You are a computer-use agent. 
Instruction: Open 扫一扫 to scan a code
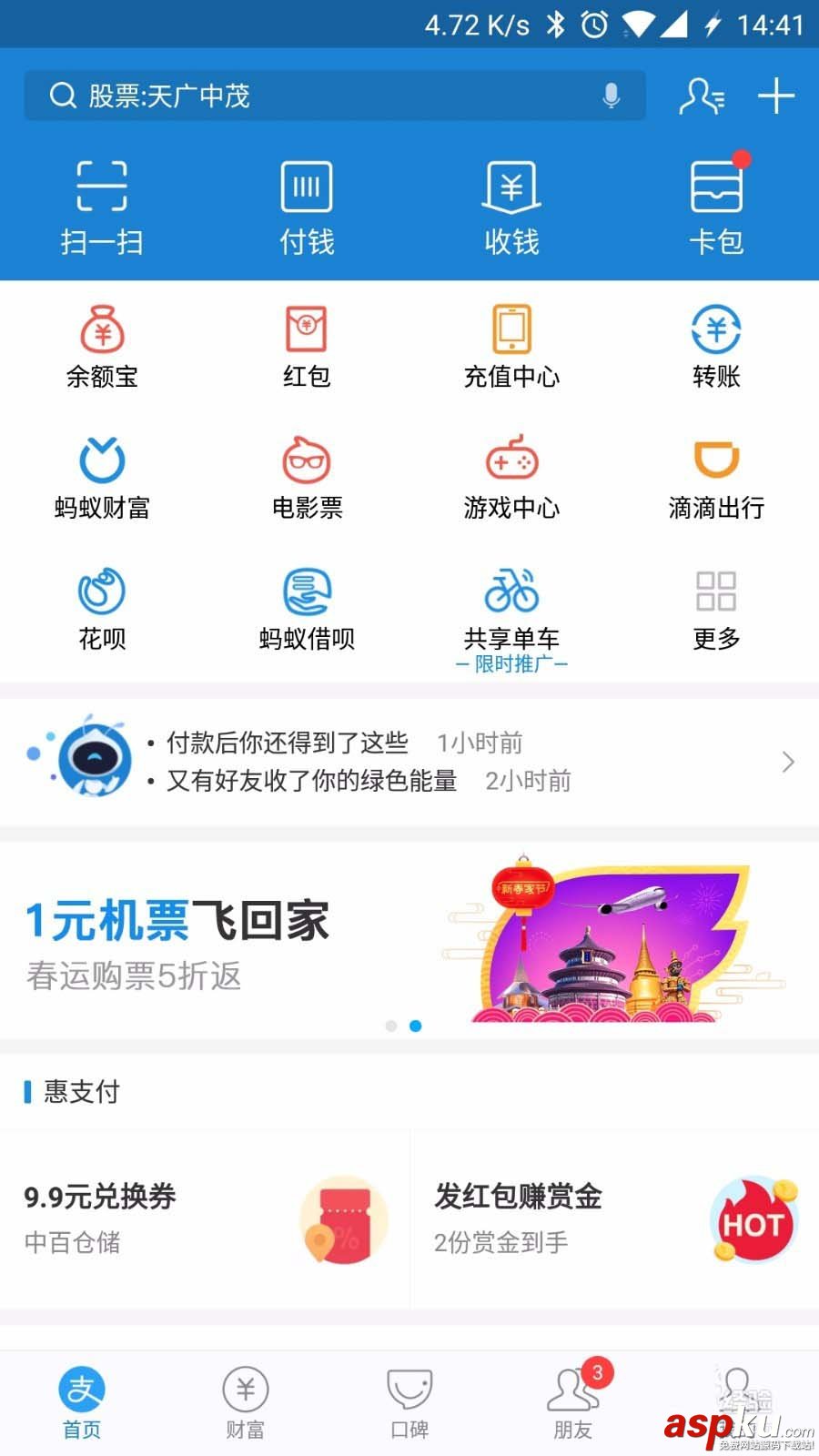coord(102,207)
